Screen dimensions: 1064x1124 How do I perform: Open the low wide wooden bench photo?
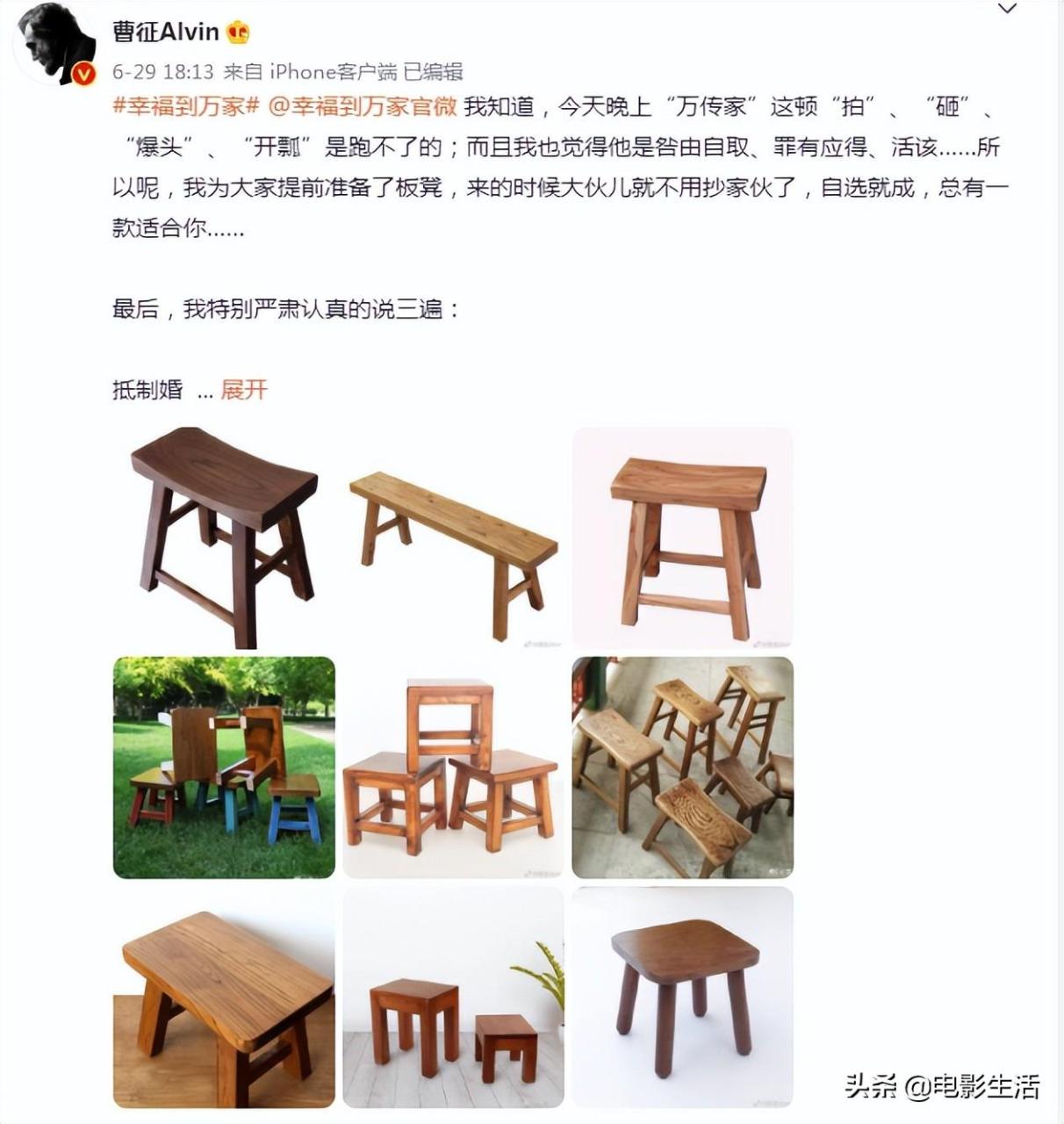(x=224, y=997)
